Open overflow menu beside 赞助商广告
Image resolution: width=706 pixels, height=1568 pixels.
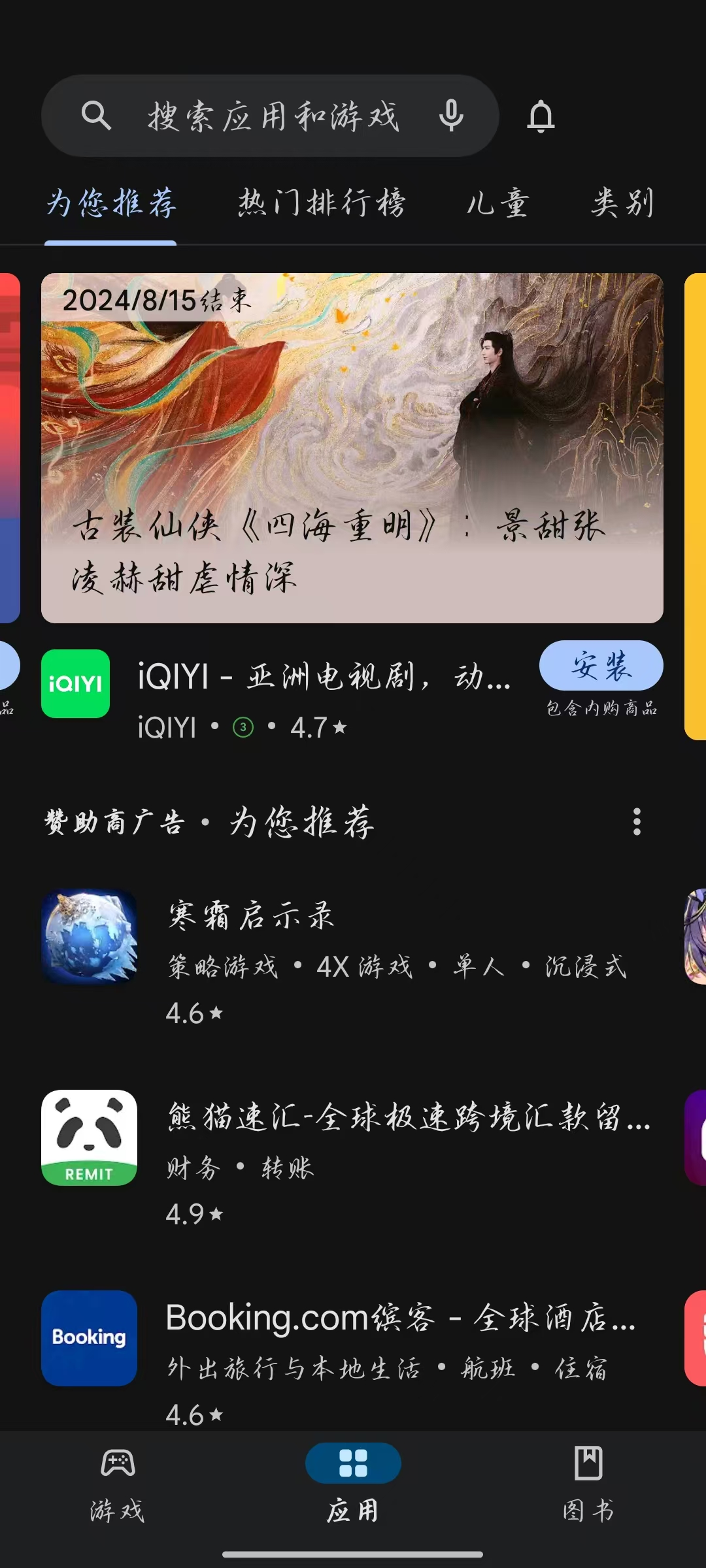point(637,821)
